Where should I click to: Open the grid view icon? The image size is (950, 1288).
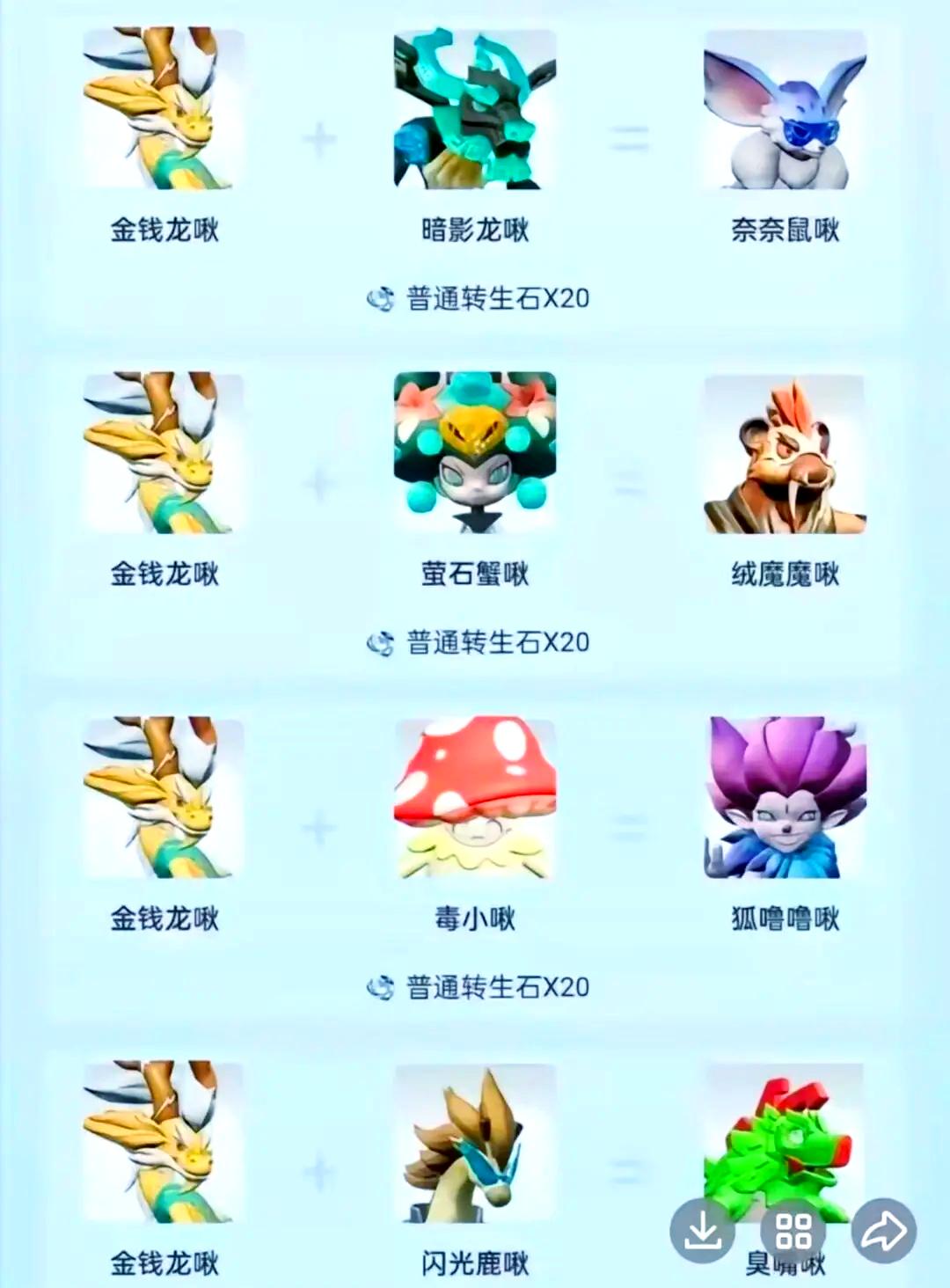pos(793,1232)
